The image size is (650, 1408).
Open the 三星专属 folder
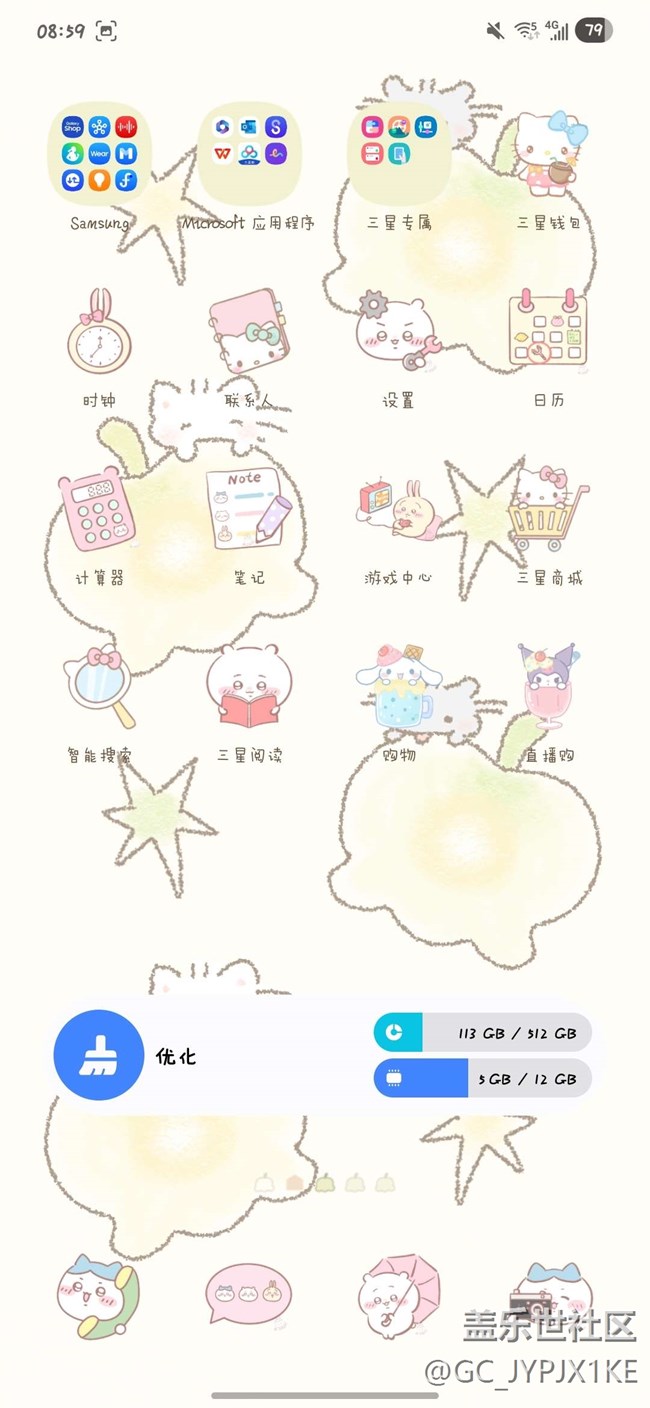click(399, 154)
